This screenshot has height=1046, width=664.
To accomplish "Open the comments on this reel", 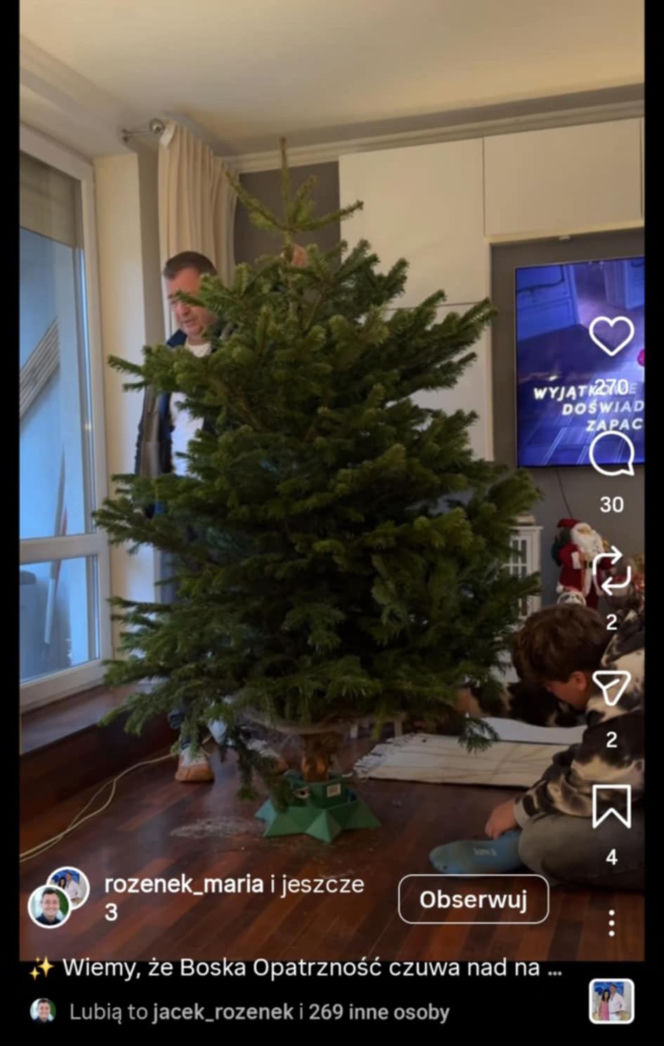I will click(611, 454).
